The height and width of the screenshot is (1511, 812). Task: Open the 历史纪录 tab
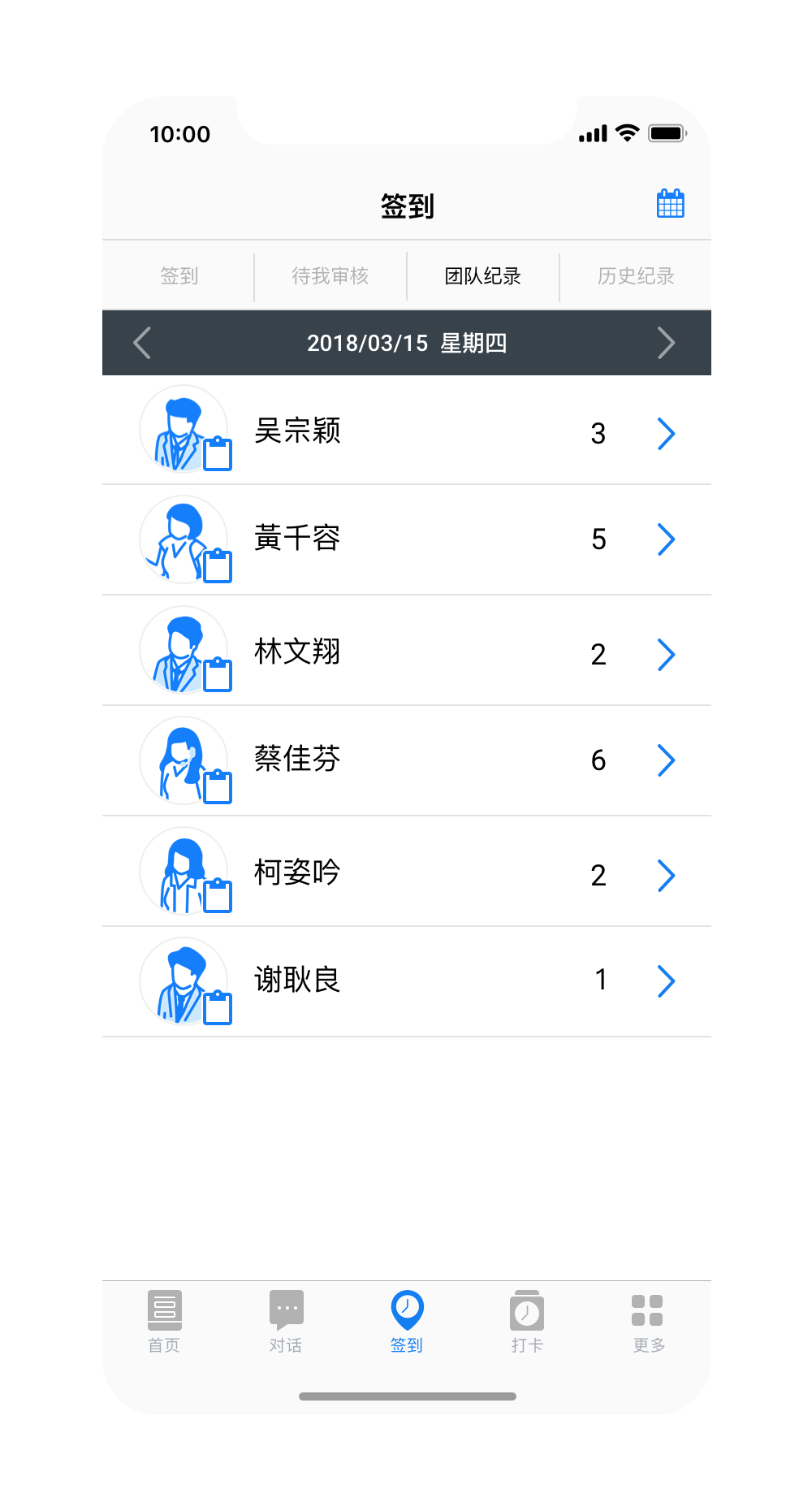pyautogui.click(x=636, y=276)
